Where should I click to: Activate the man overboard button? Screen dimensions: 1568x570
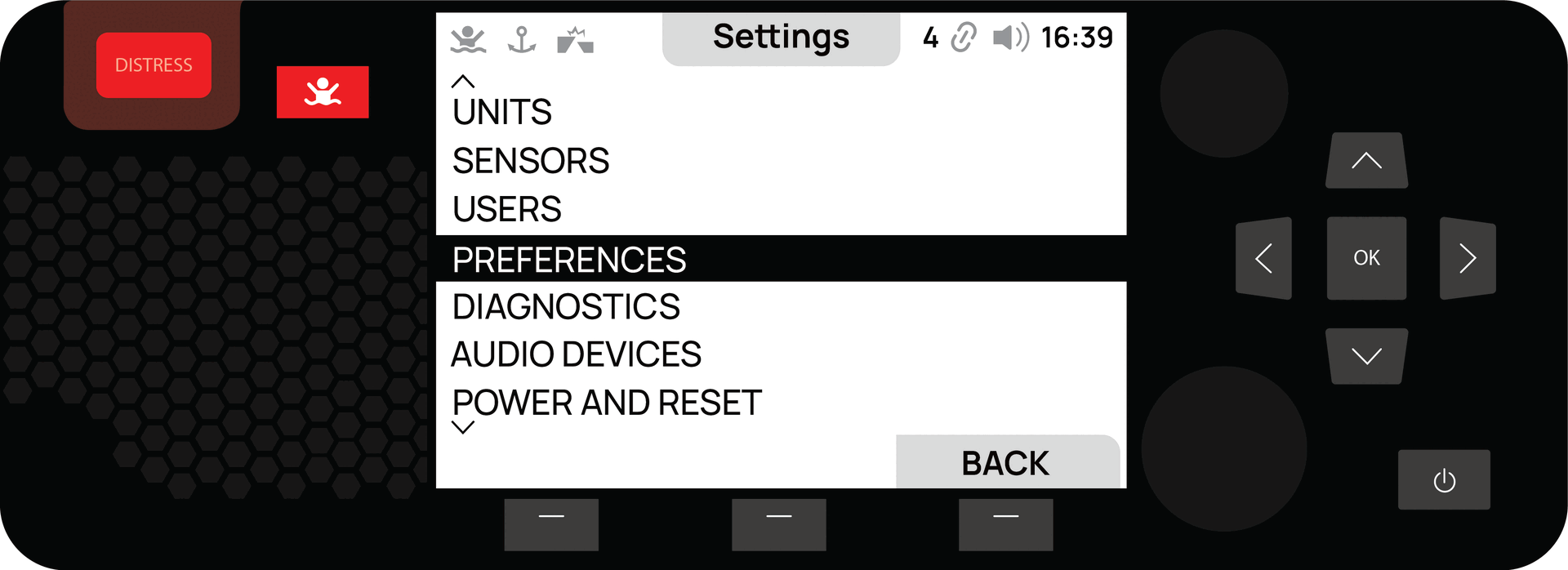(x=323, y=92)
